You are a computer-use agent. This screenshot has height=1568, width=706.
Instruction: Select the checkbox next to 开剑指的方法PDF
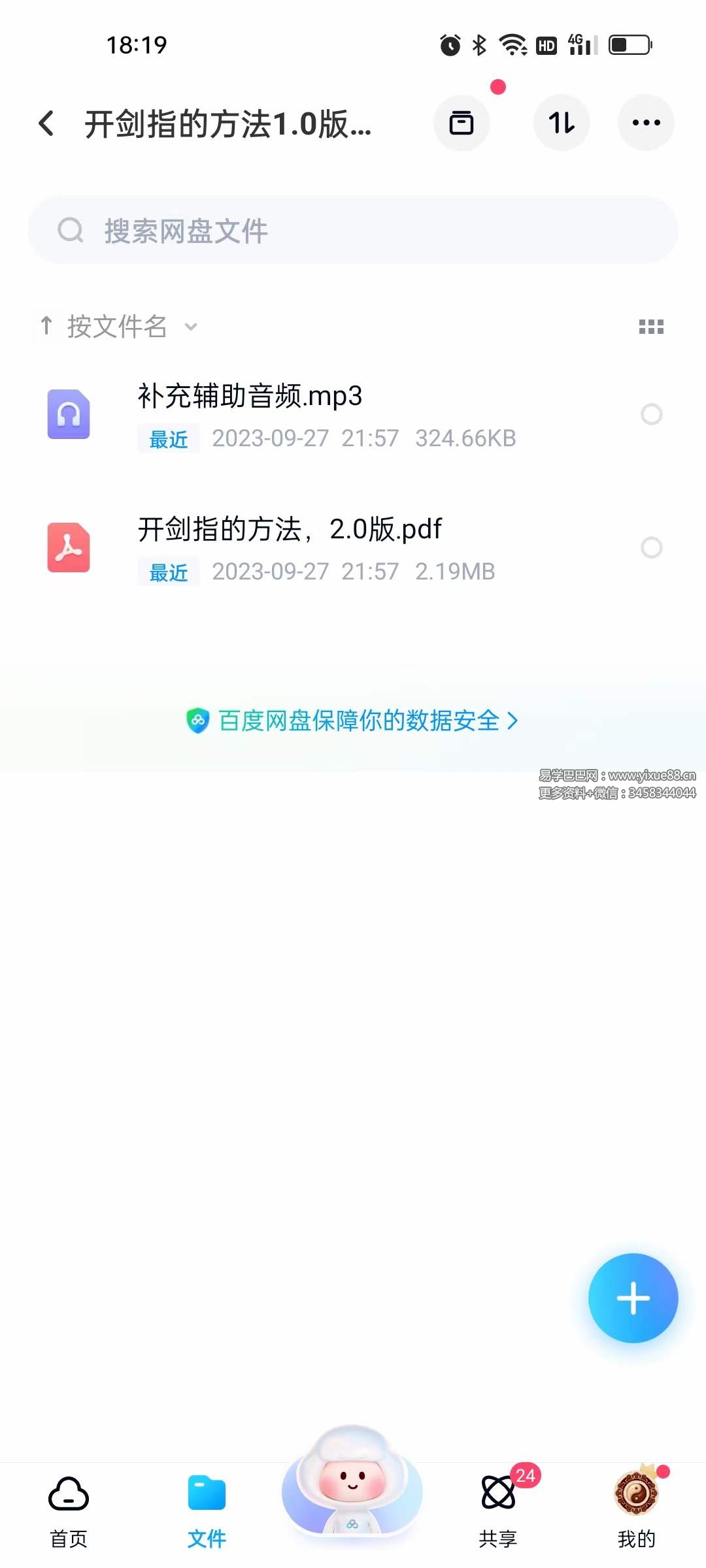652,548
